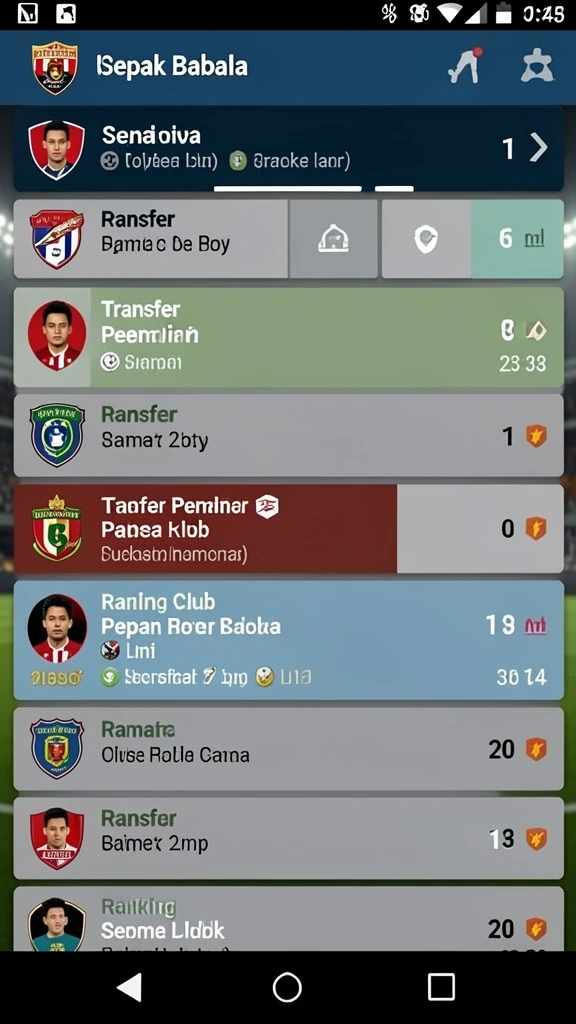Open the Ransfer Samar 2bty row
The height and width of the screenshot is (1024, 576).
tap(289, 435)
